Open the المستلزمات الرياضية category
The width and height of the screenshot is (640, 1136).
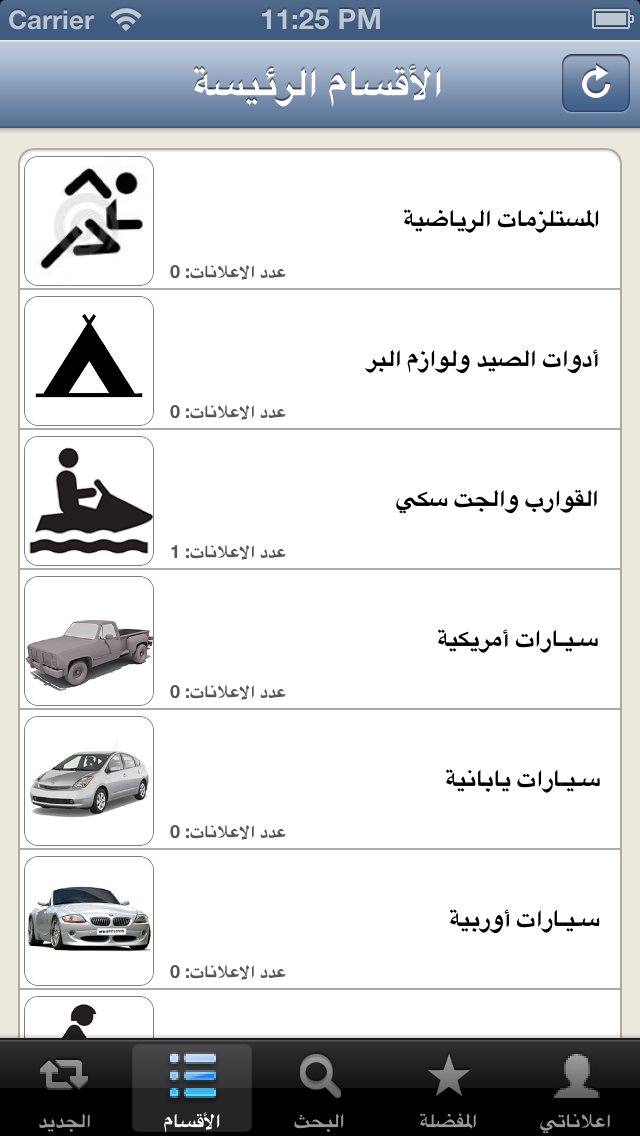[x=320, y=220]
